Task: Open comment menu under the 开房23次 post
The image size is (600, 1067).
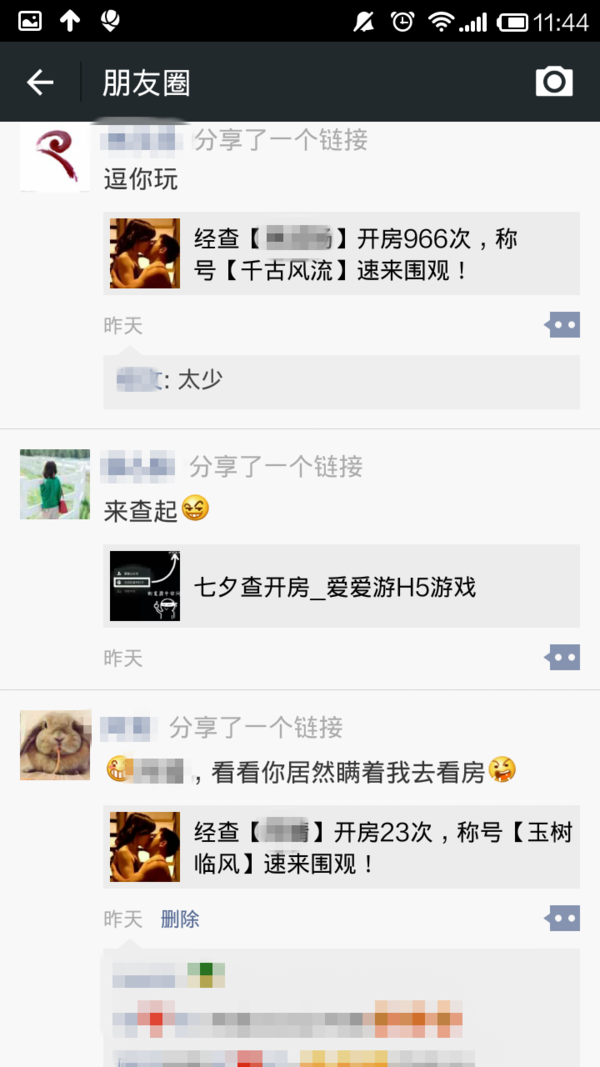Action: (x=563, y=918)
